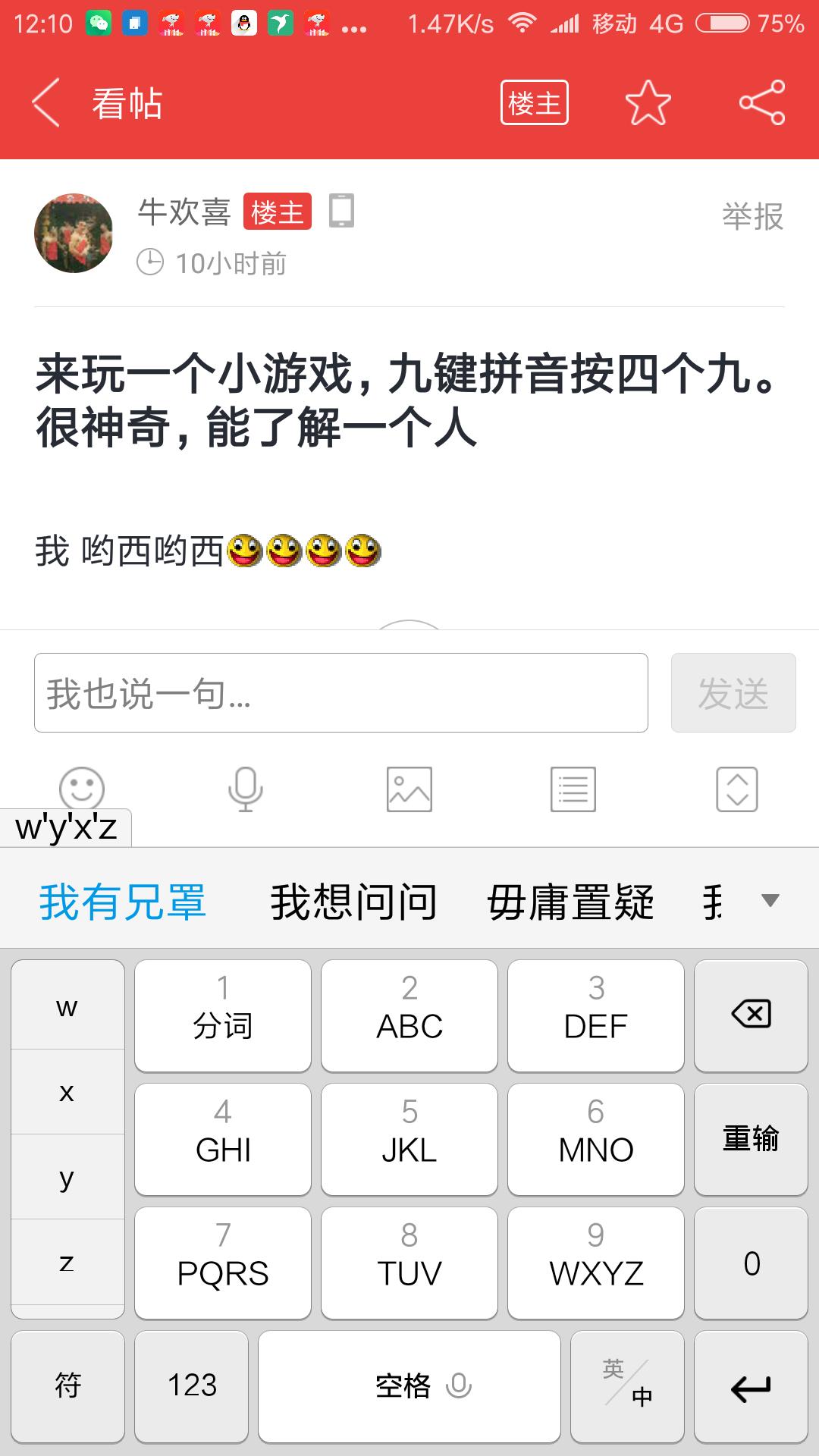Choose candidate 我想问问
This screenshot has height=1456, width=819.
(x=353, y=902)
